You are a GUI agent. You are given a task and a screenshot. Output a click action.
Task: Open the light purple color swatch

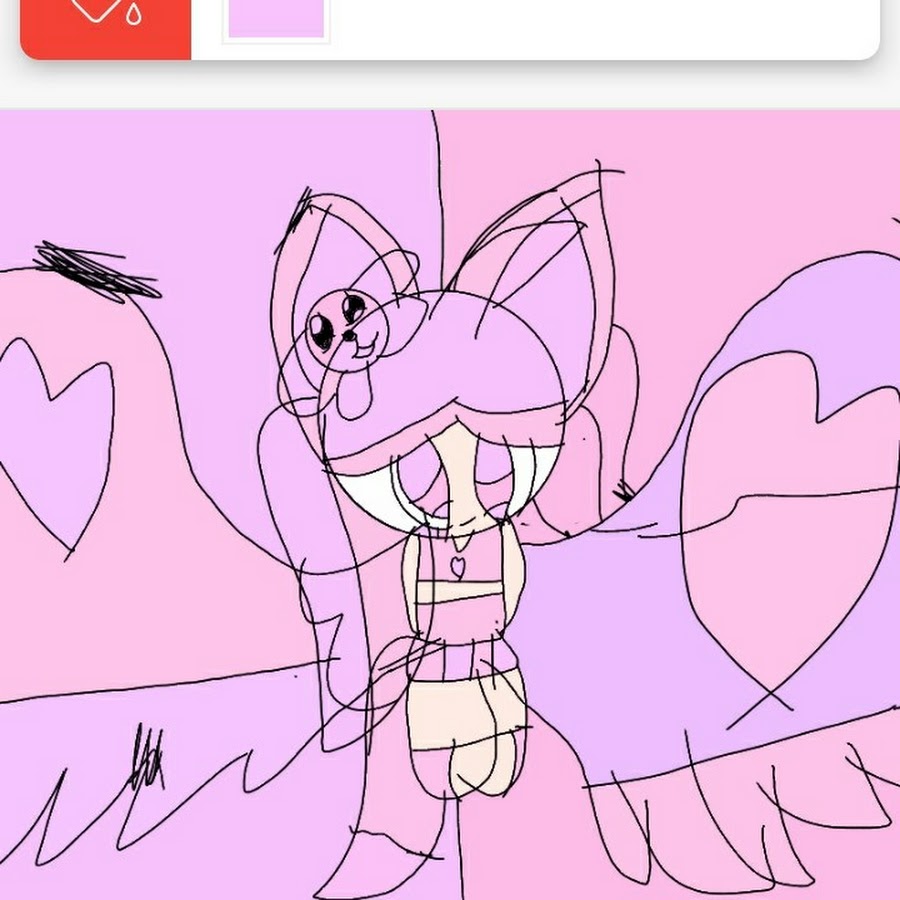(276, 18)
